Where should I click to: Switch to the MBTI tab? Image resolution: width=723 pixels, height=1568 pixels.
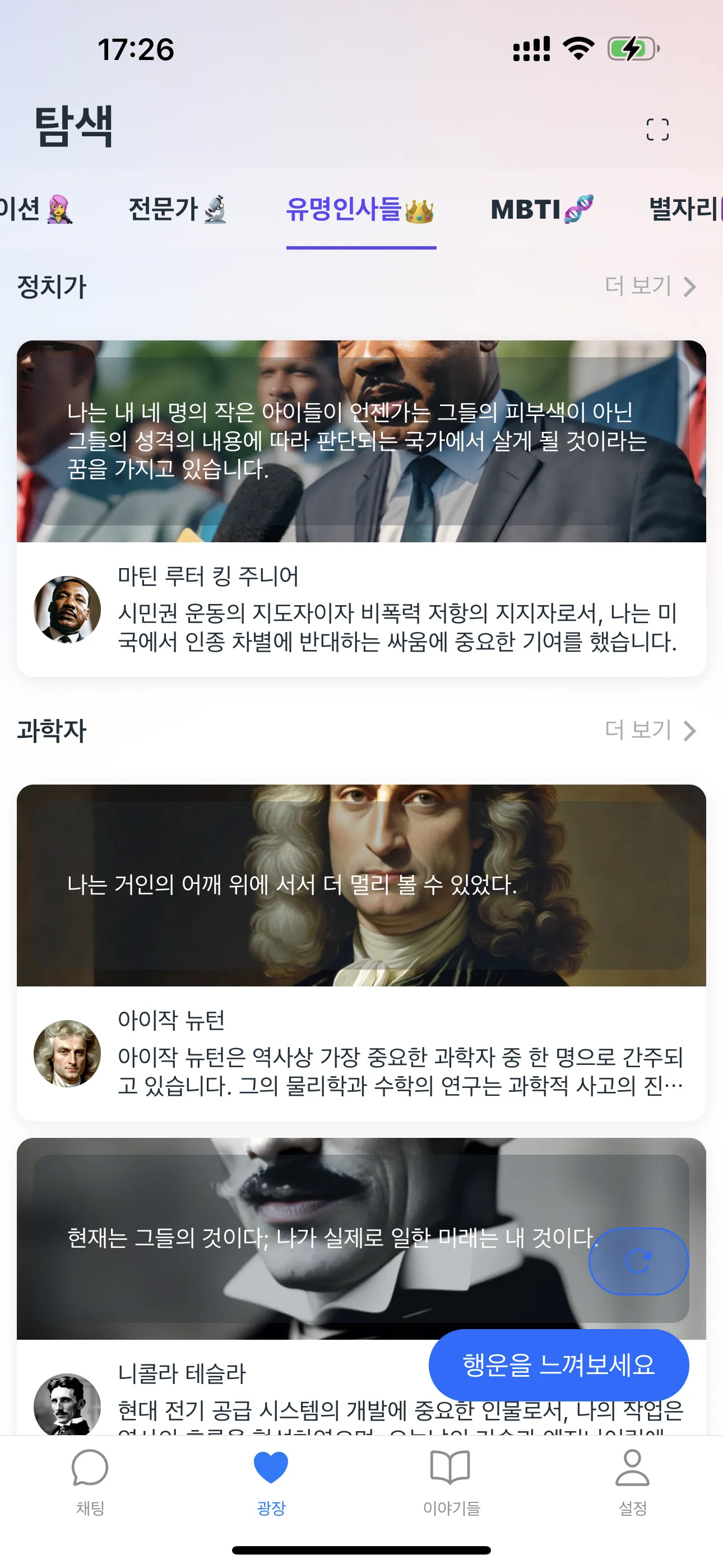tap(541, 210)
